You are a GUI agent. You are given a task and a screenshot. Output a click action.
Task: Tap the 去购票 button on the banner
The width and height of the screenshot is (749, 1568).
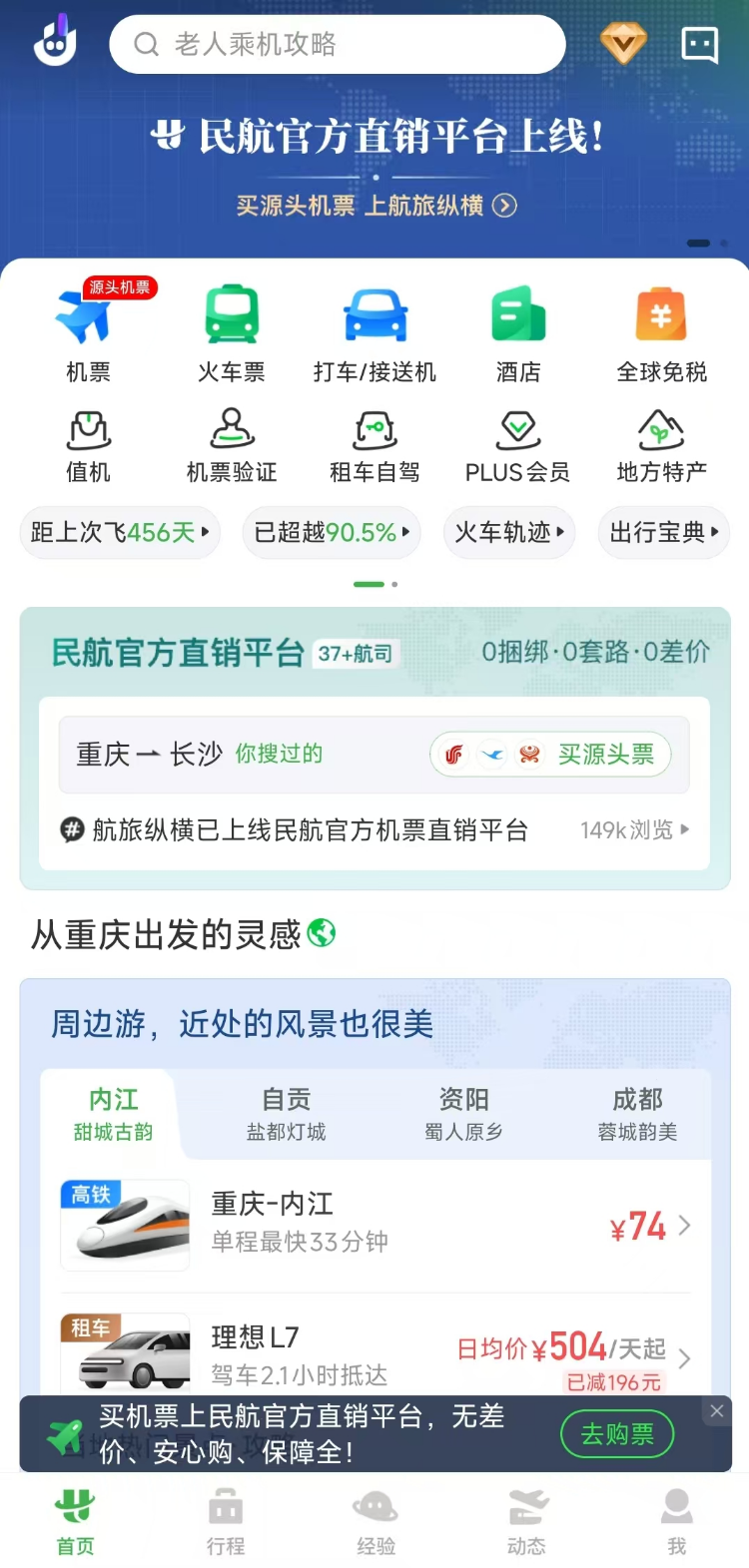click(617, 1435)
